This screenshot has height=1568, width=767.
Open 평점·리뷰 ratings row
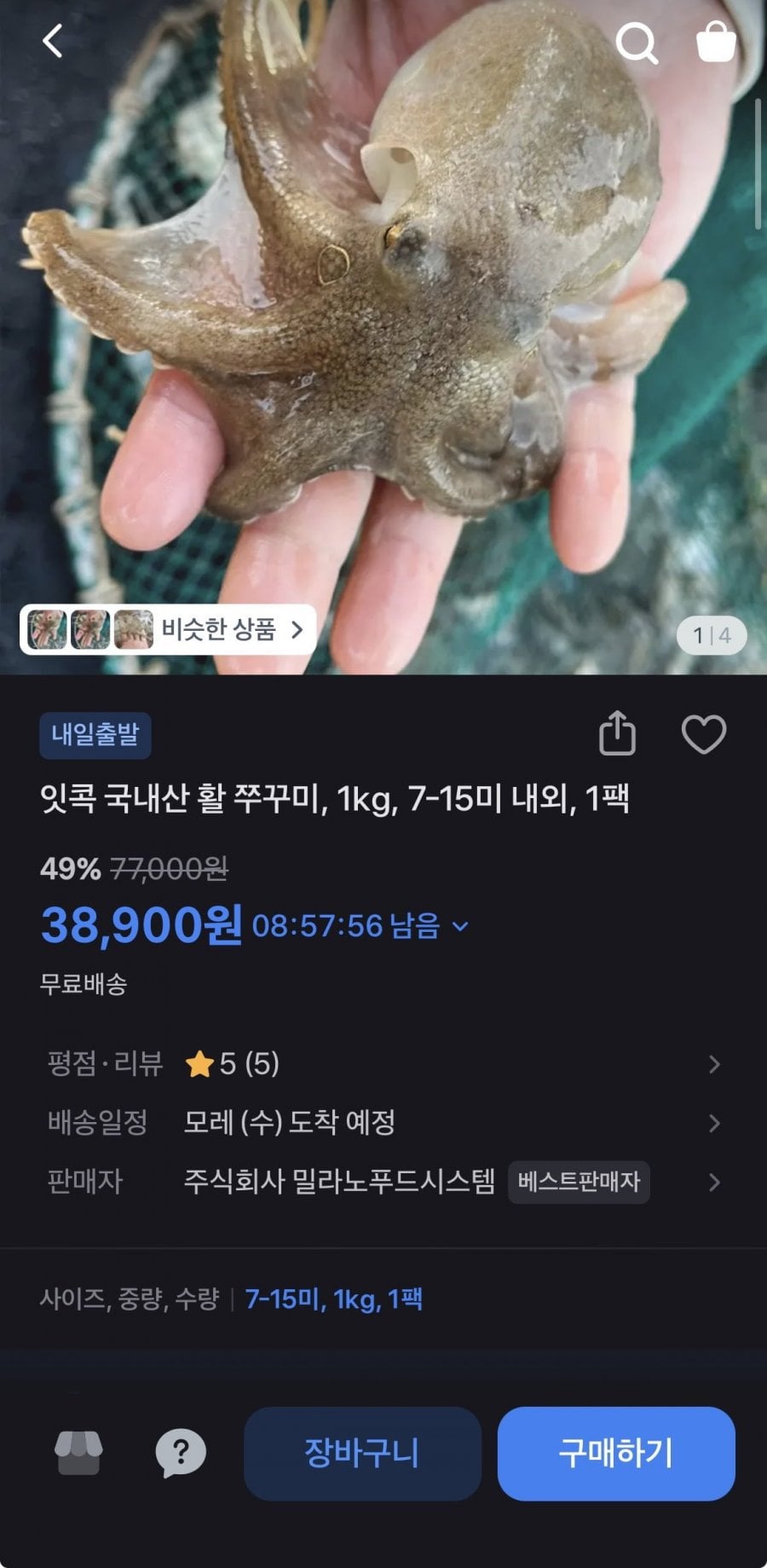383,1064
